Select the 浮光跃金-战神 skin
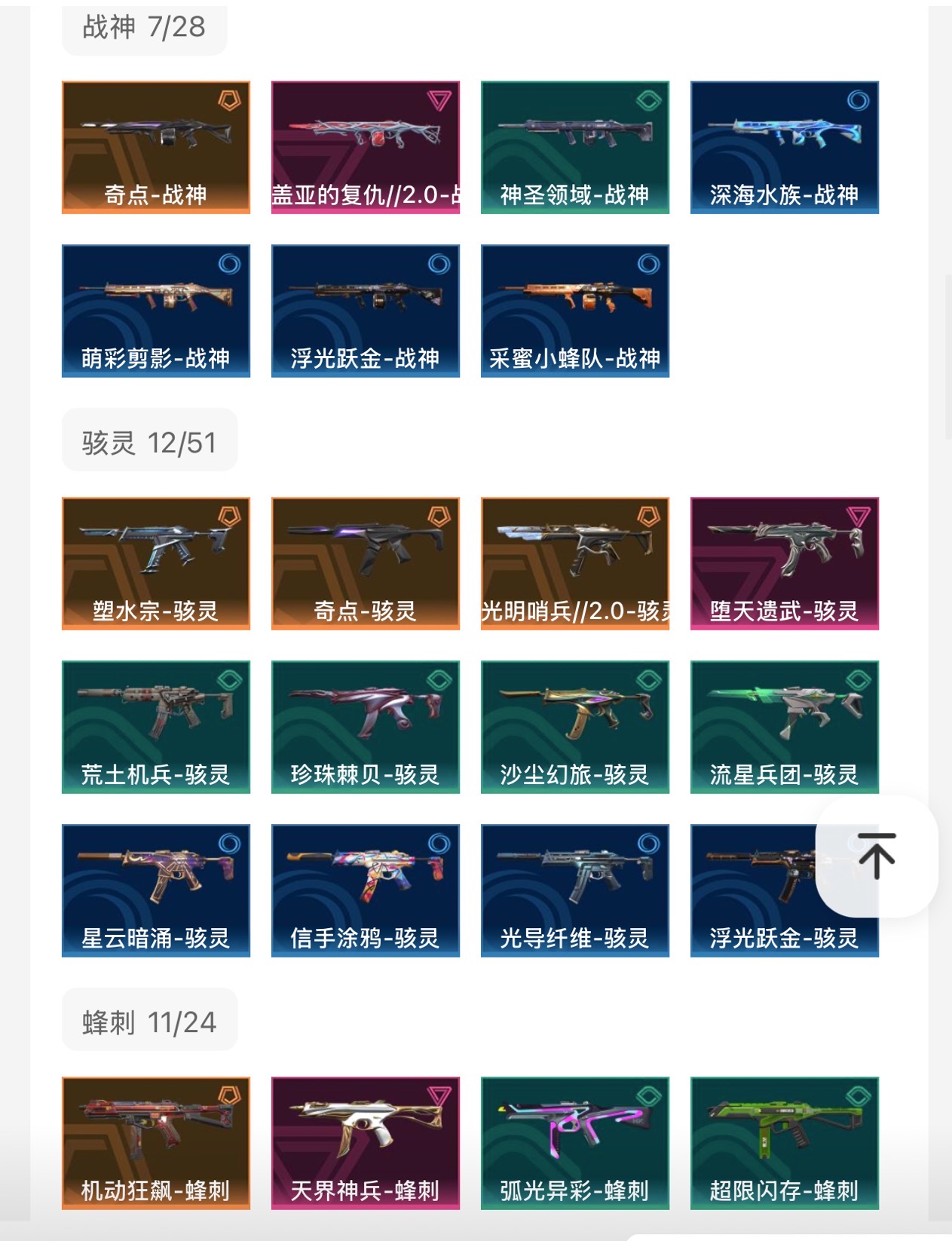This screenshot has height=1241, width=952. 366,311
